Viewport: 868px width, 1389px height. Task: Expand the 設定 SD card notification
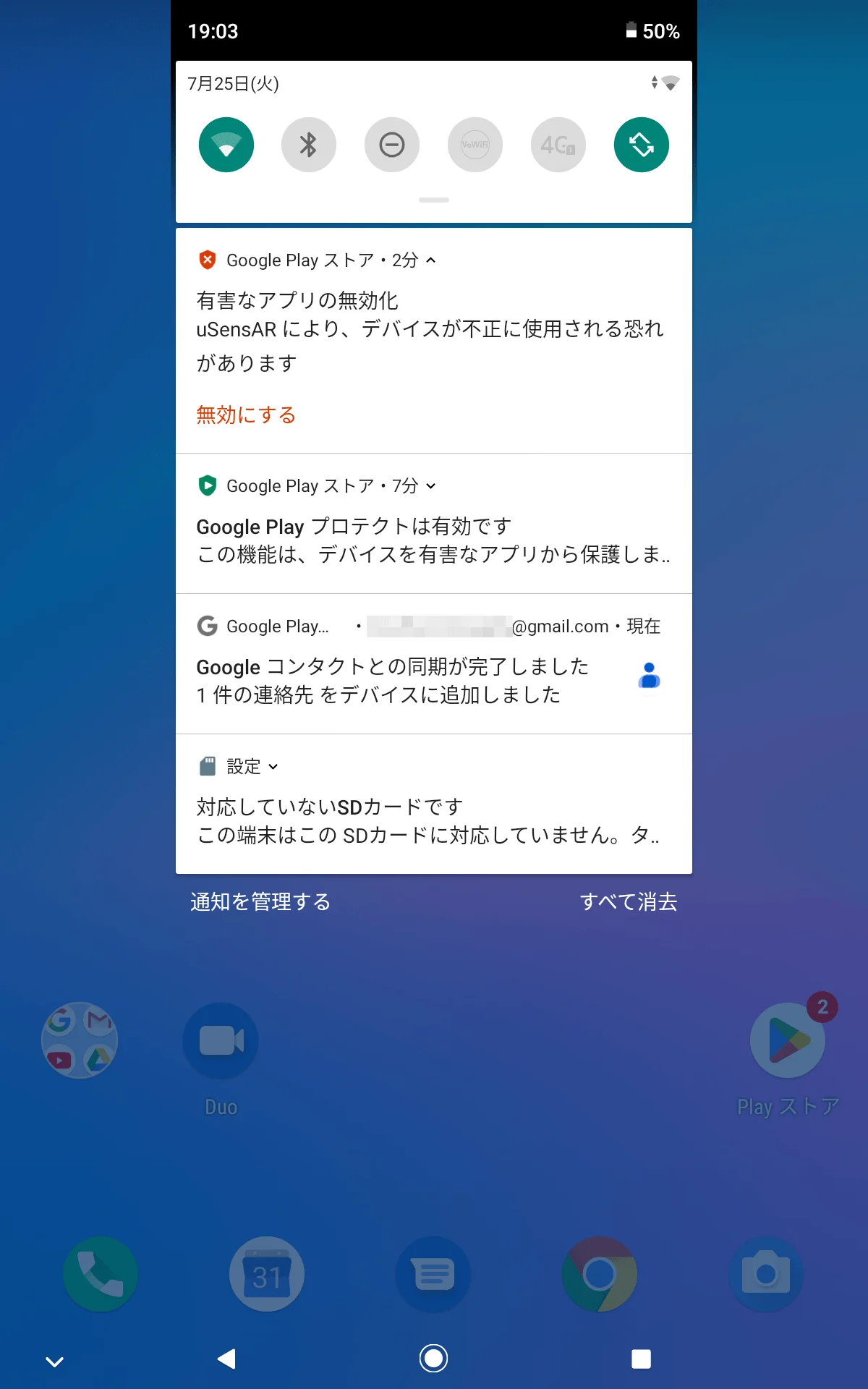[273, 767]
